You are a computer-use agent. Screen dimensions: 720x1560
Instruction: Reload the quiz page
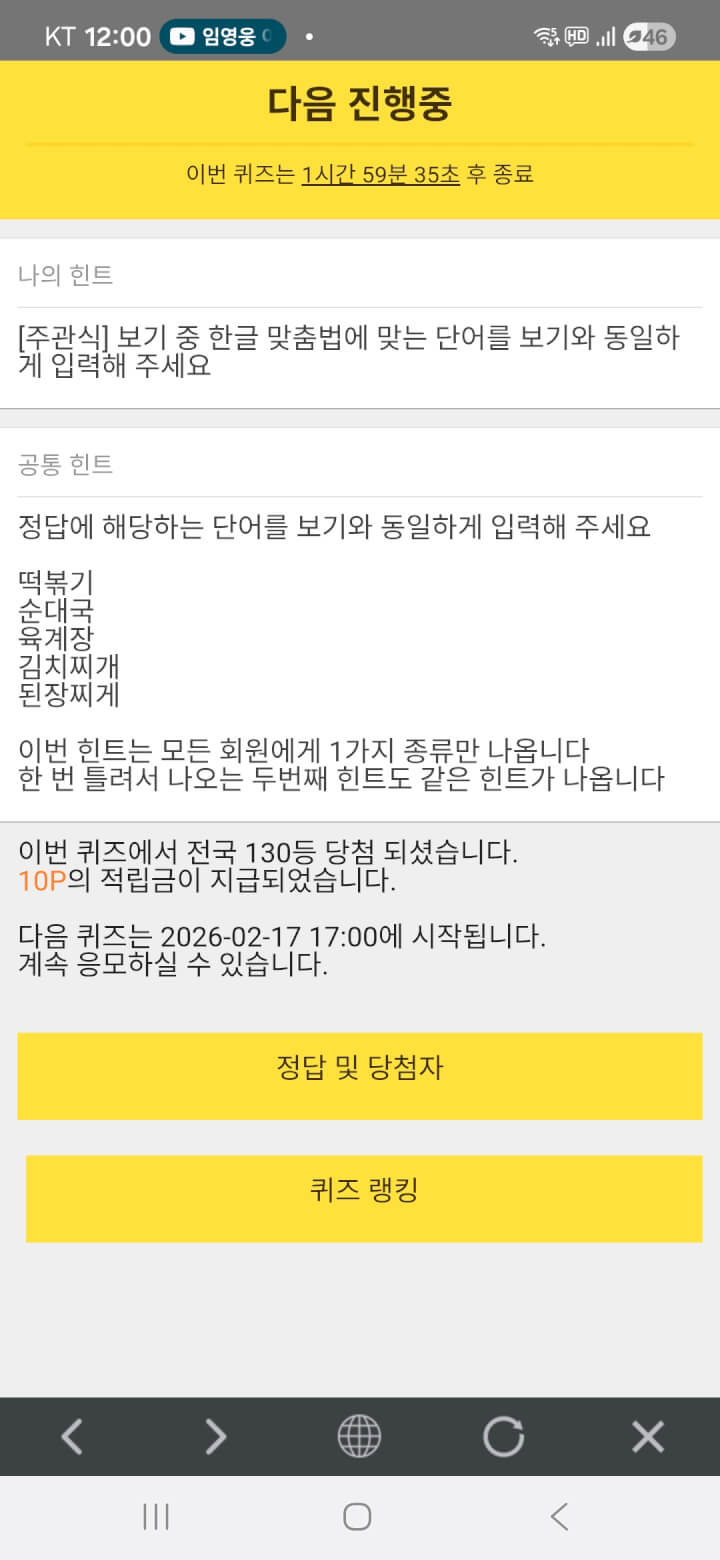coord(503,1437)
